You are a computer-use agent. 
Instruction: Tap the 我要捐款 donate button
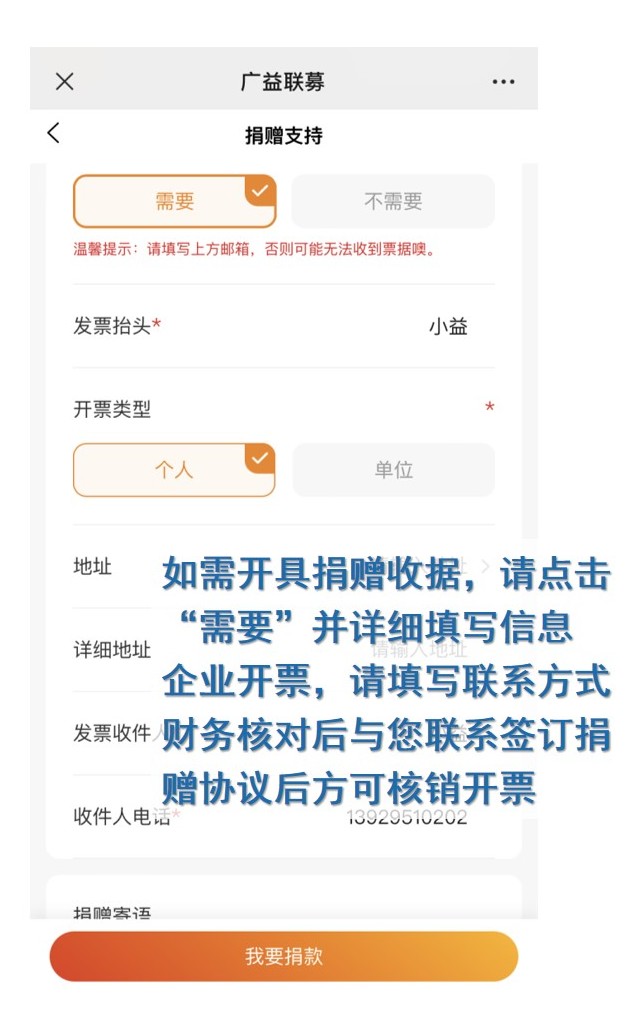click(284, 956)
